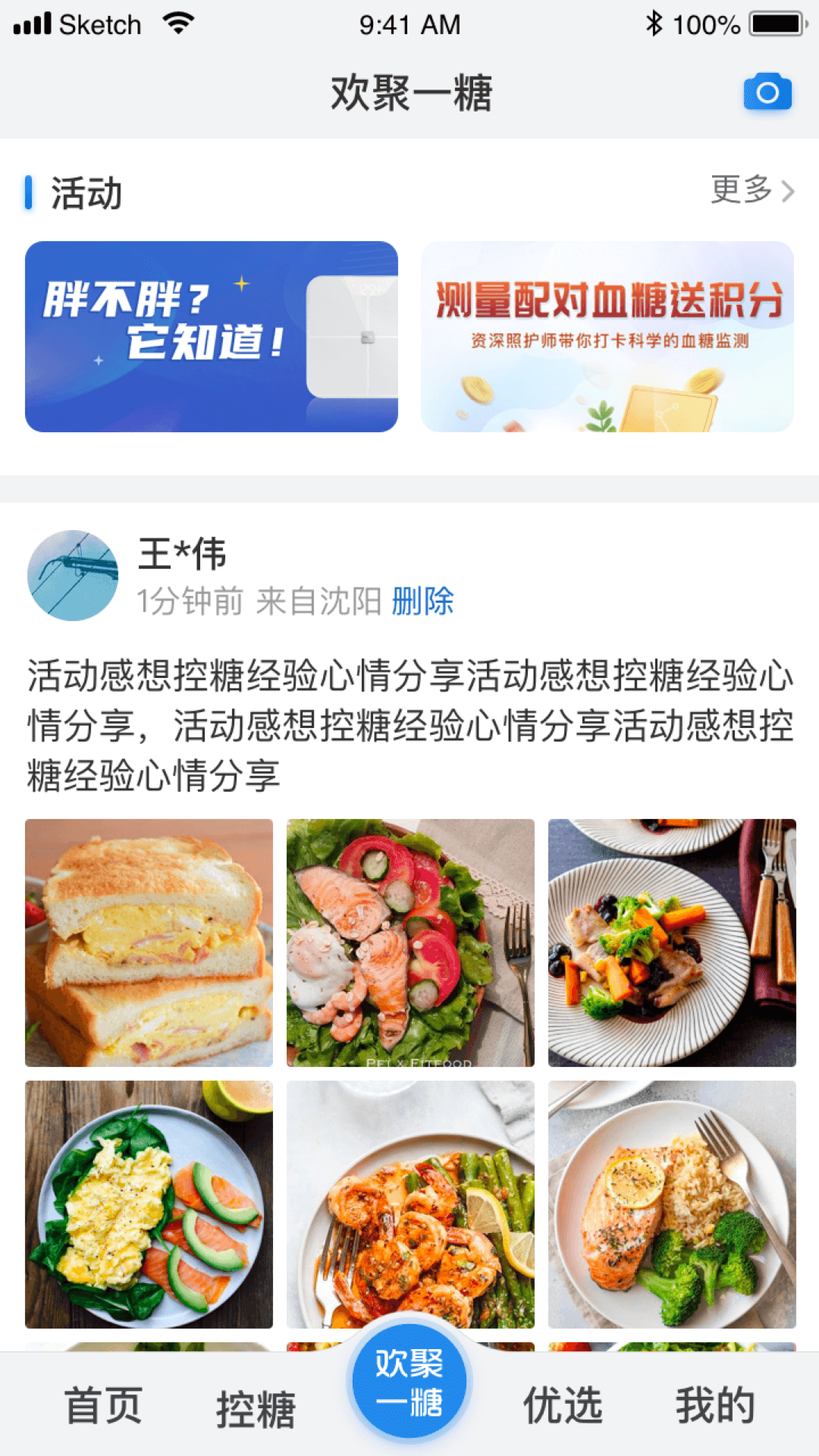Open the egg sandwich photo
Screen dimensions: 819x1456
click(x=149, y=943)
